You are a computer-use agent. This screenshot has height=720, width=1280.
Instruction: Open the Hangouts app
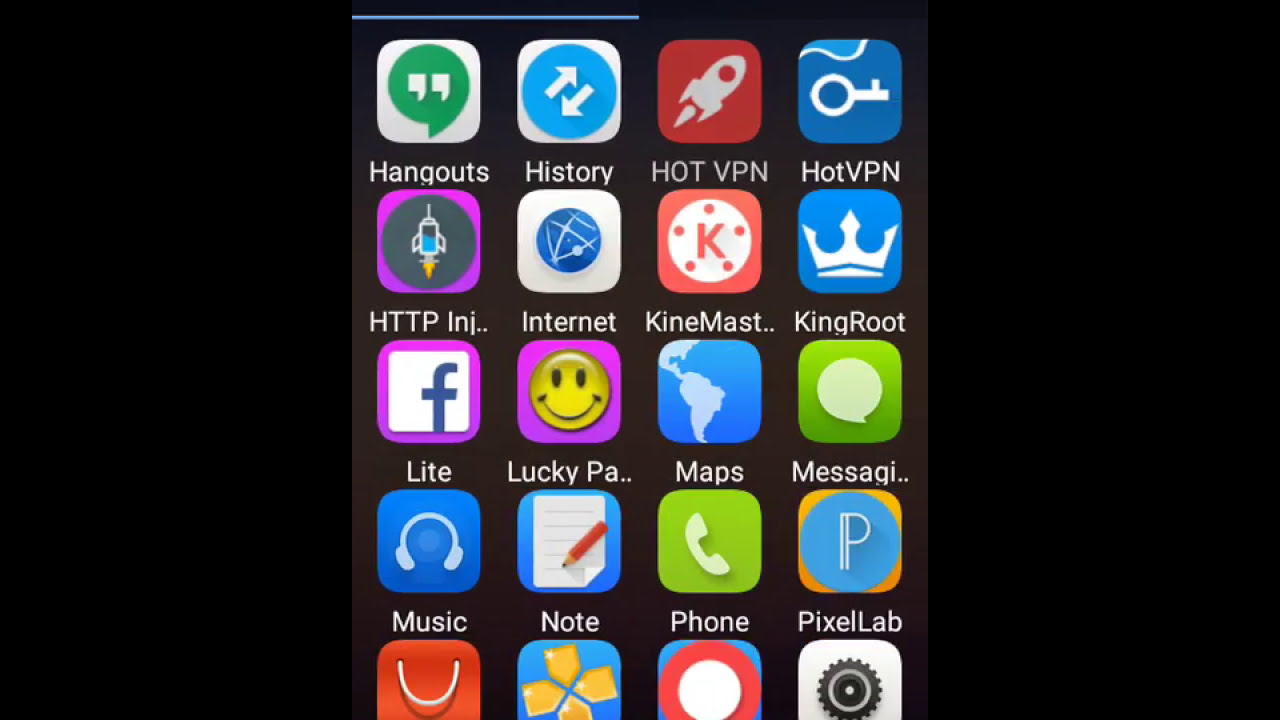click(x=429, y=92)
